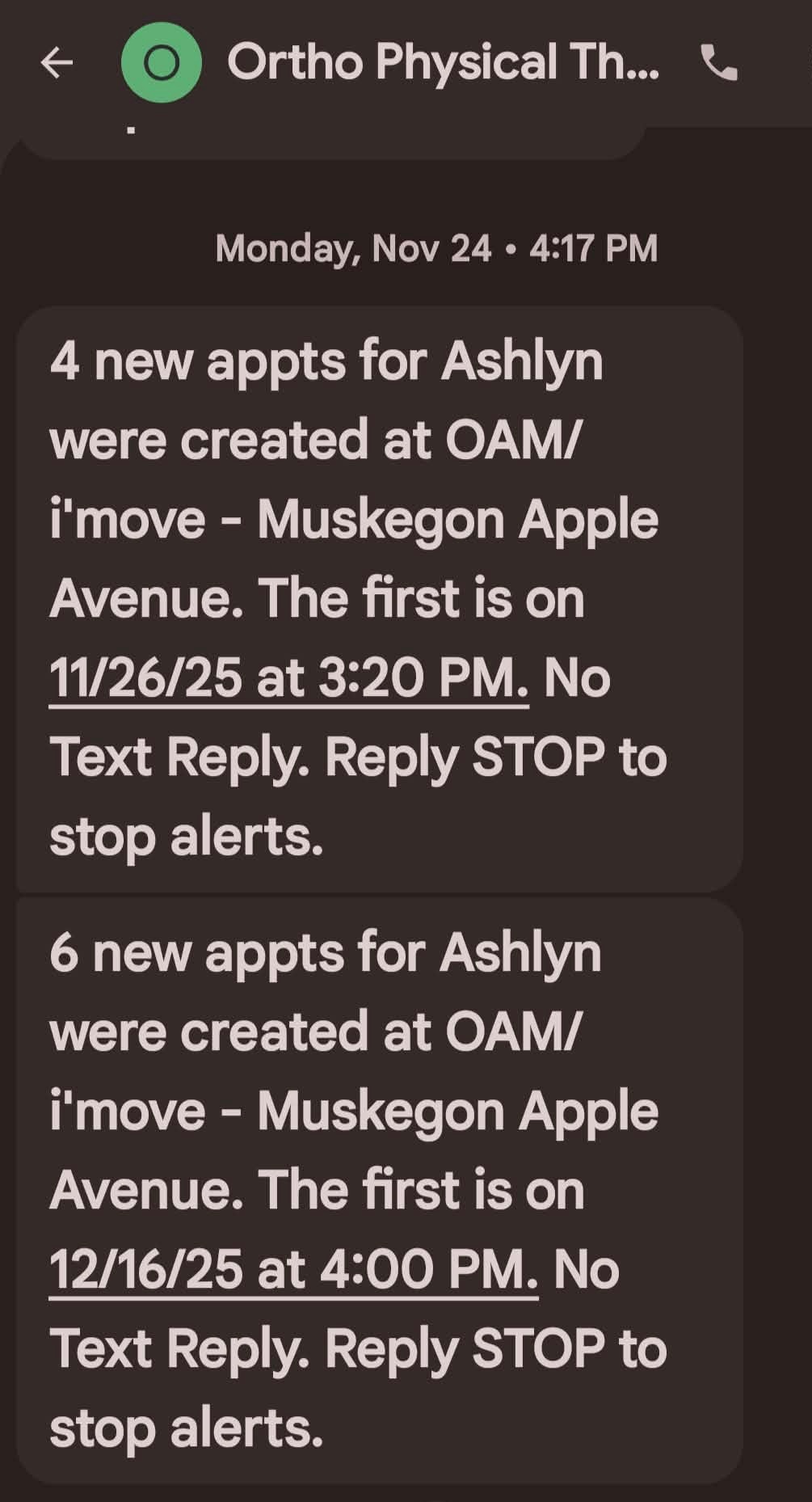Image resolution: width=812 pixels, height=1502 pixels.
Task: Go back to the conversations list
Action: pyautogui.click(x=57, y=62)
